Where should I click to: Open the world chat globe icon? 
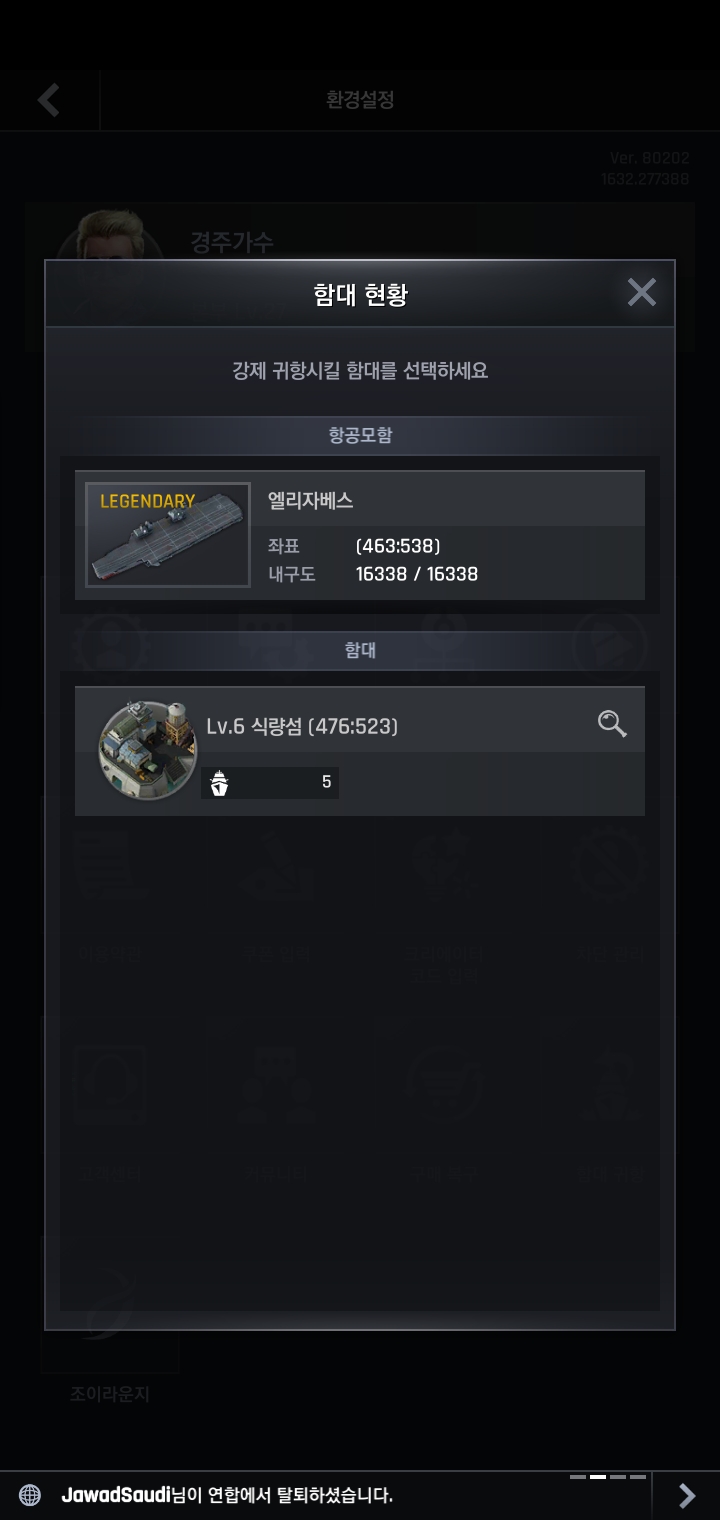30,1495
